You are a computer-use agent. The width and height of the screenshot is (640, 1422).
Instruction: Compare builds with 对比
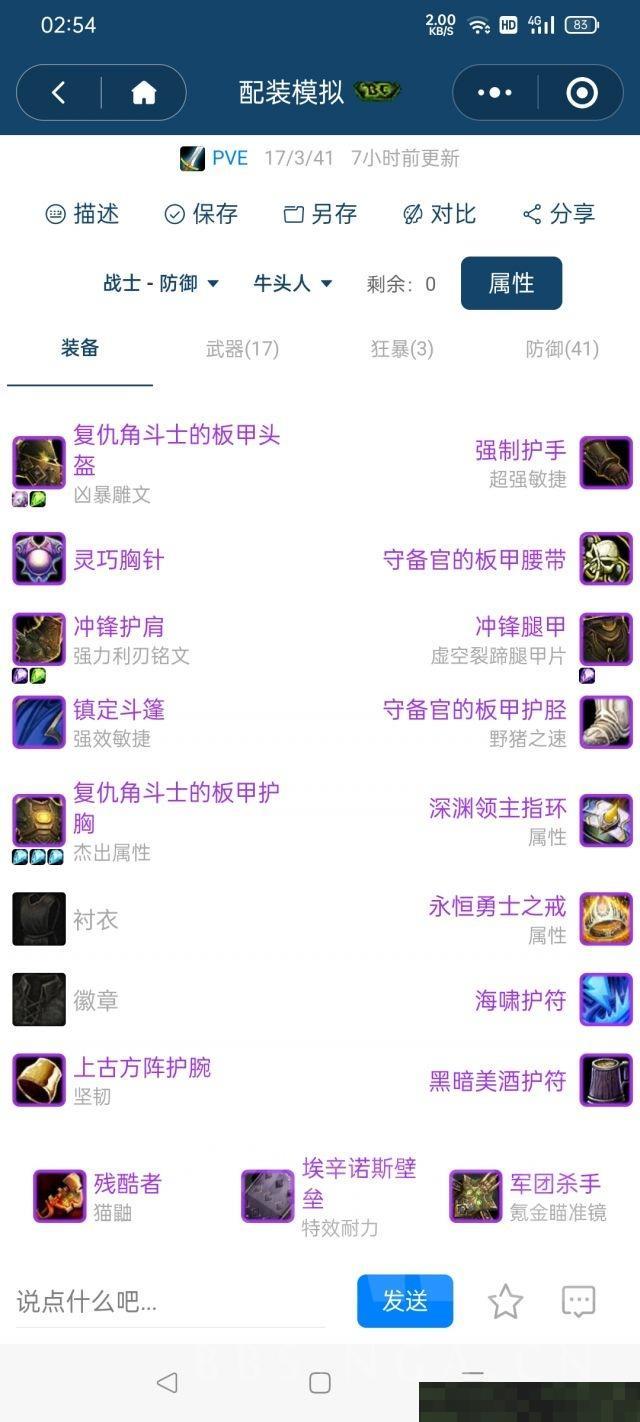[x=439, y=214]
